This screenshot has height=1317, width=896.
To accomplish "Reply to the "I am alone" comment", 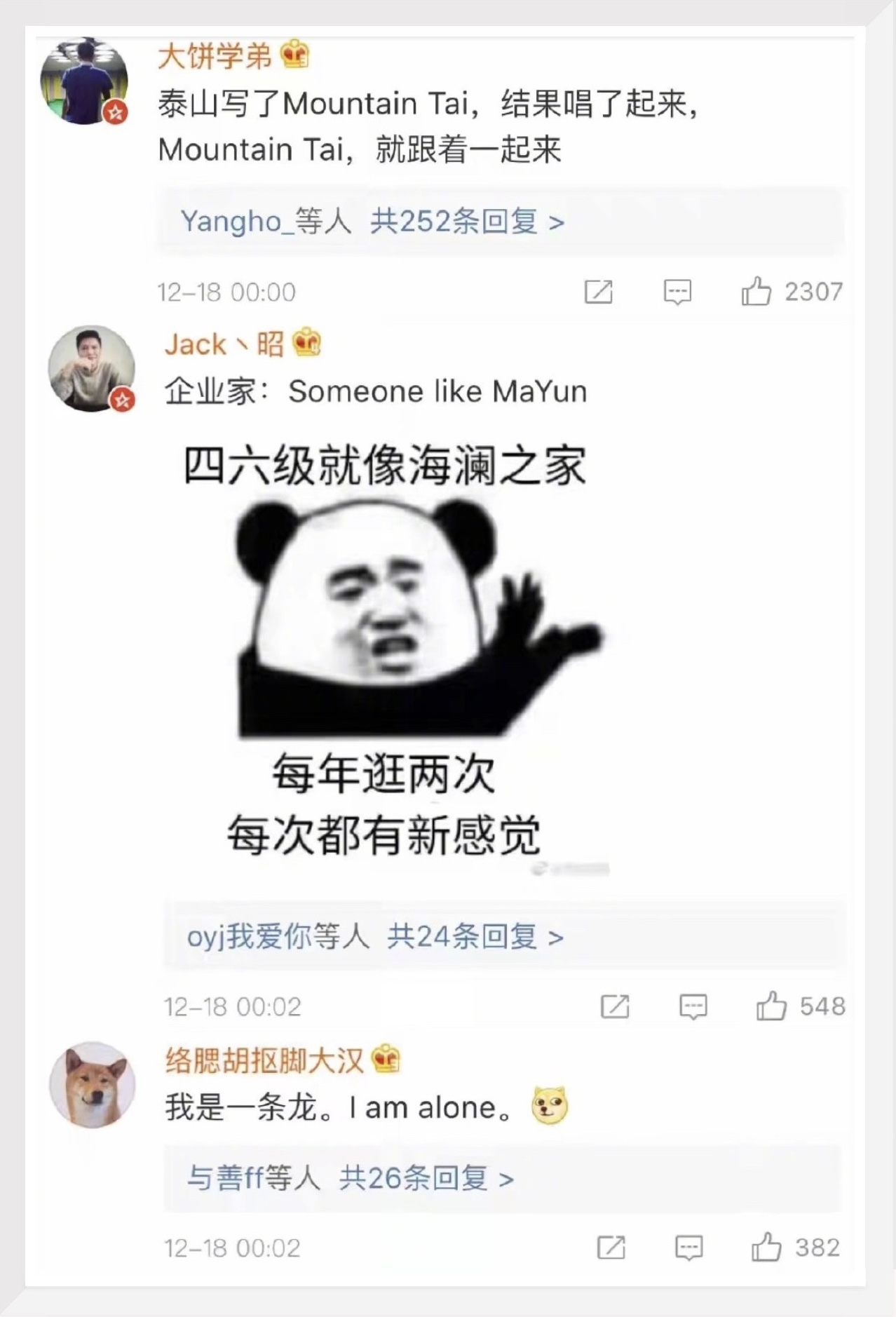I will pyautogui.click(x=688, y=1248).
